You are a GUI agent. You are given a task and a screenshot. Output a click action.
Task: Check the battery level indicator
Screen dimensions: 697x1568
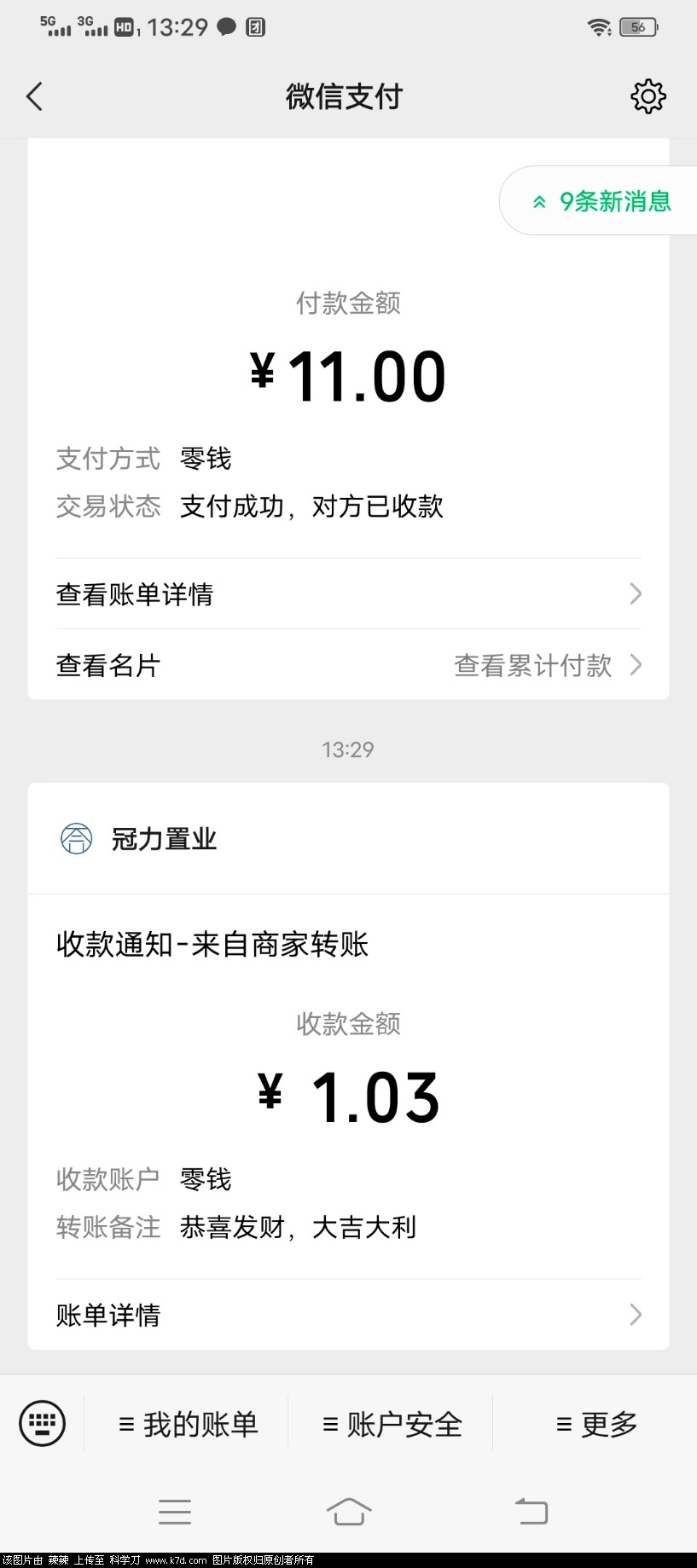[x=637, y=26]
